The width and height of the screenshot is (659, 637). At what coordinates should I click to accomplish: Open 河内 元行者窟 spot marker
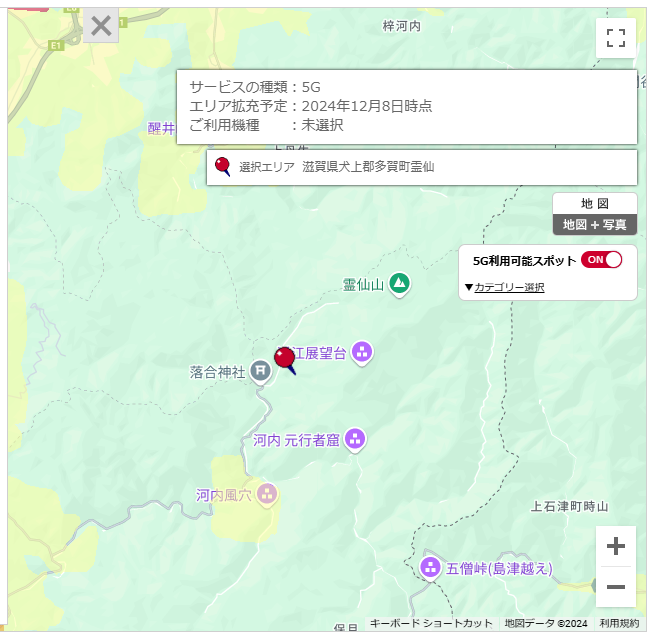[355, 439]
